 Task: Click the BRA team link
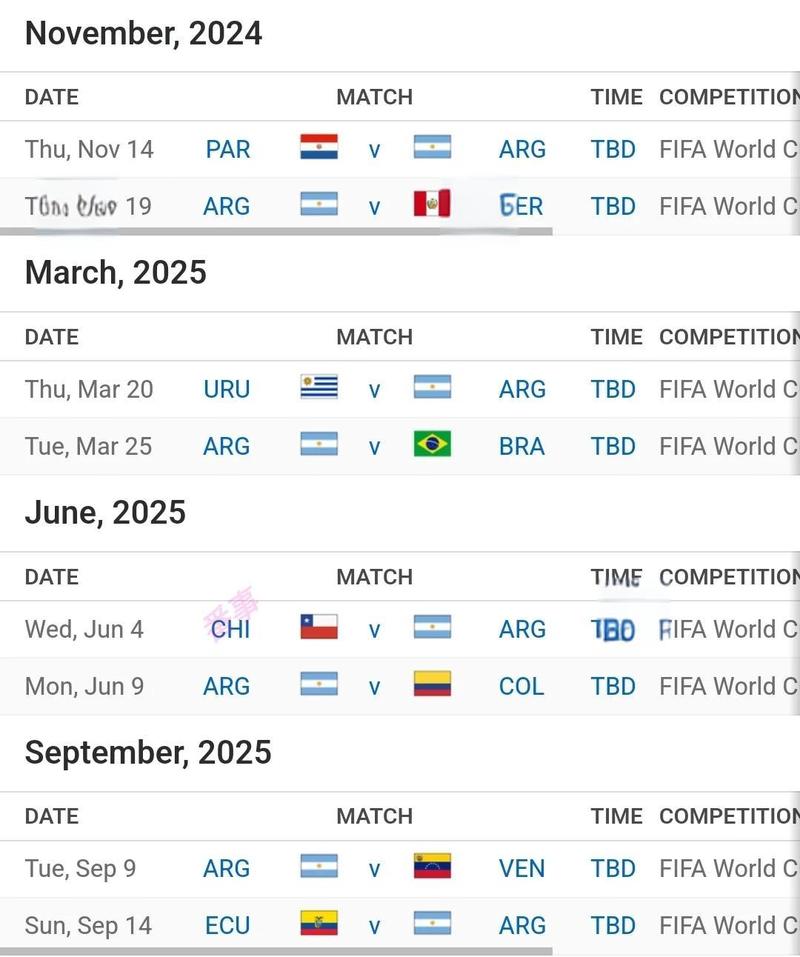(522, 446)
